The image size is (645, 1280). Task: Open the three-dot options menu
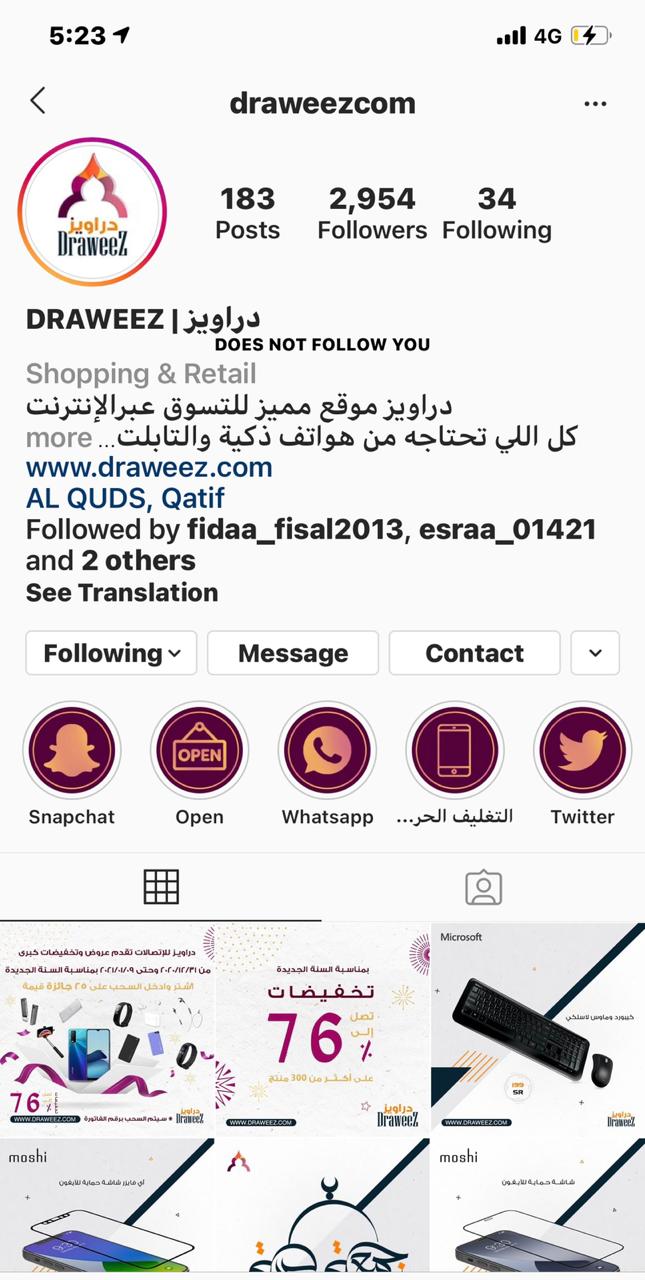point(595,104)
